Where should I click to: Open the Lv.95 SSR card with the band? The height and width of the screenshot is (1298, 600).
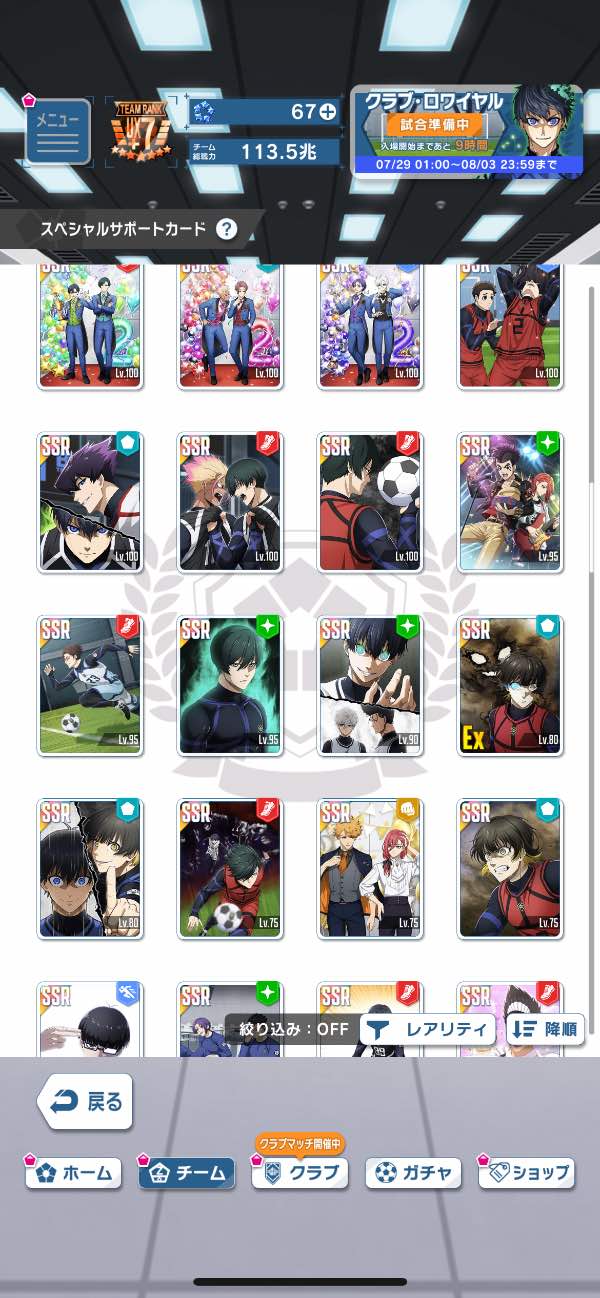pos(510,502)
